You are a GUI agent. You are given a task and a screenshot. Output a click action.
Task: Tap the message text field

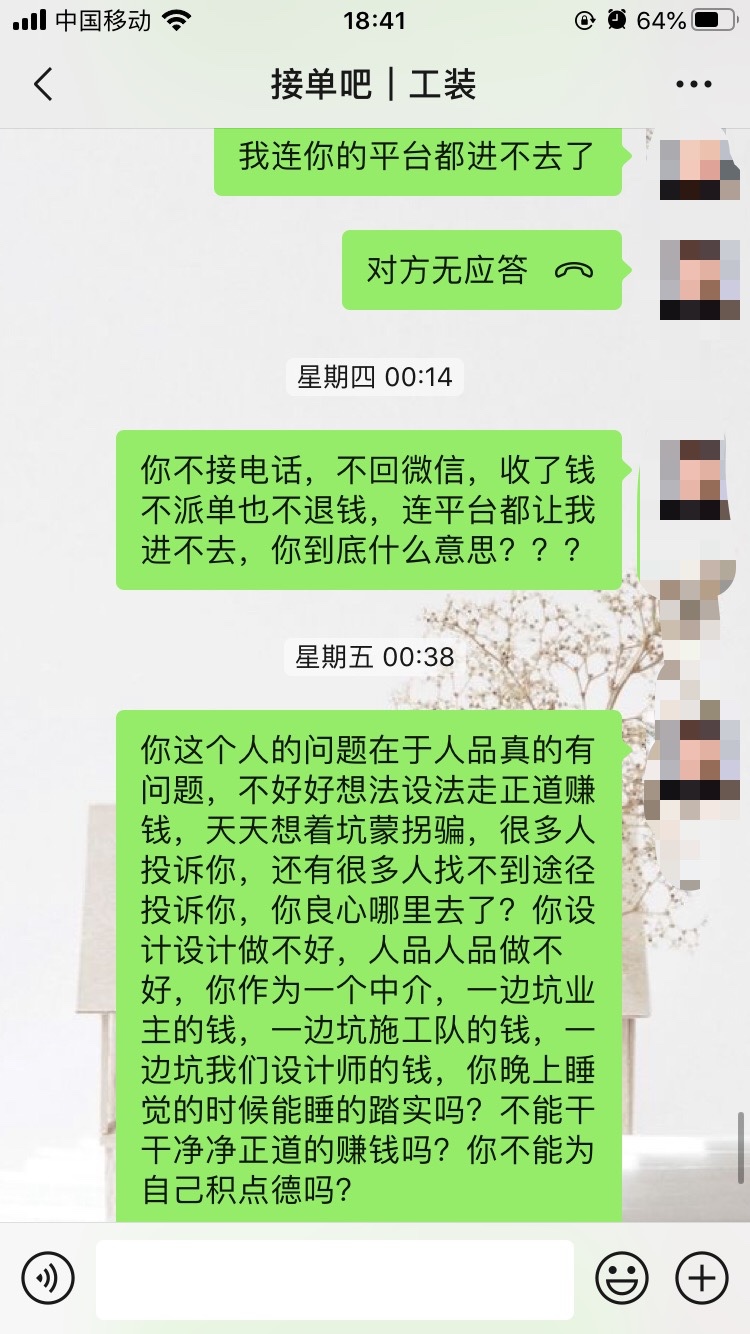pos(334,1279)
